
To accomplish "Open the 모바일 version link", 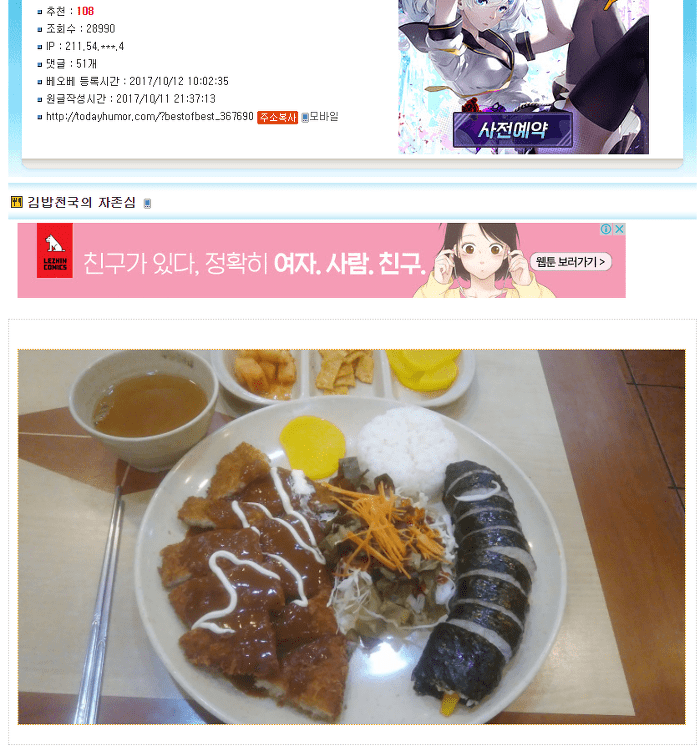I will tap(321, 117).
